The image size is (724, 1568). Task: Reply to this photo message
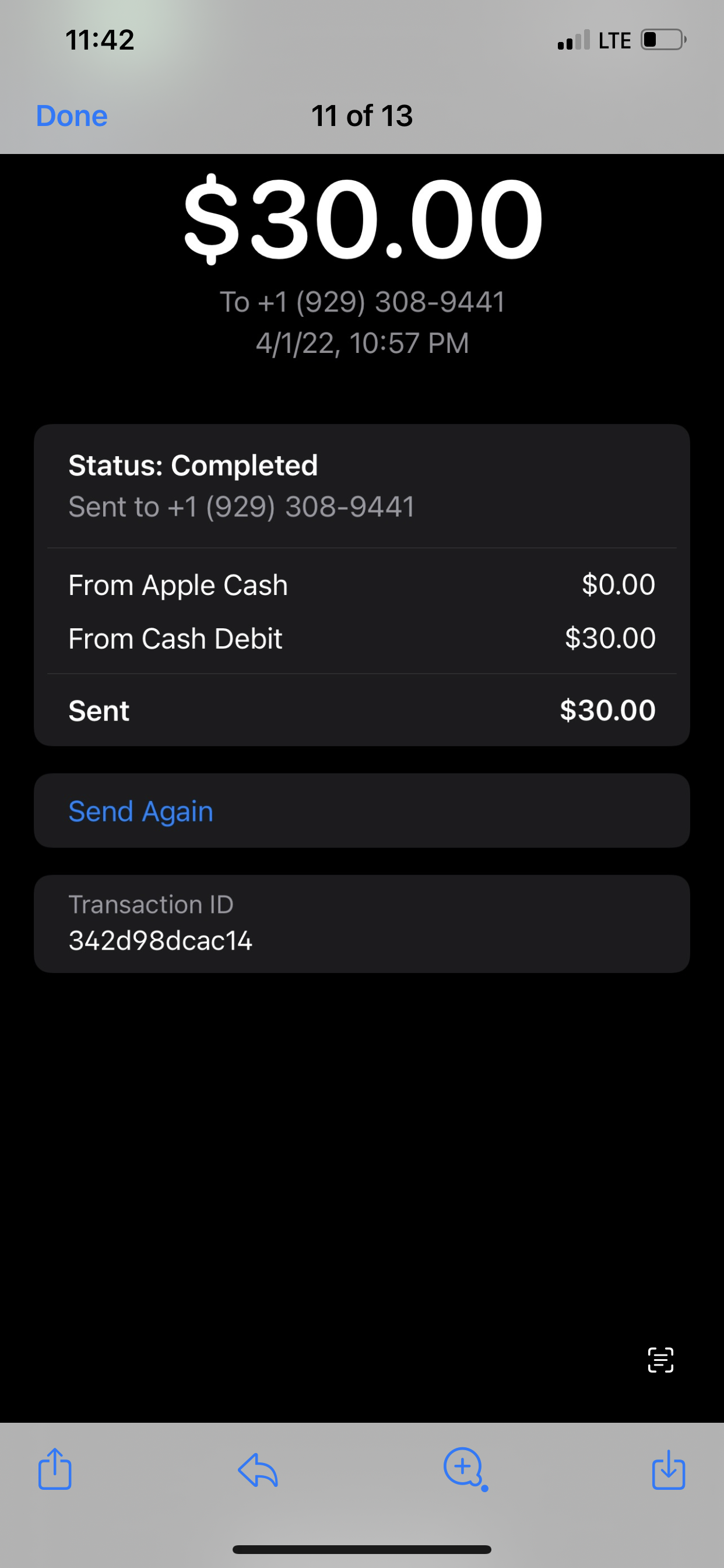[258, 1470]
